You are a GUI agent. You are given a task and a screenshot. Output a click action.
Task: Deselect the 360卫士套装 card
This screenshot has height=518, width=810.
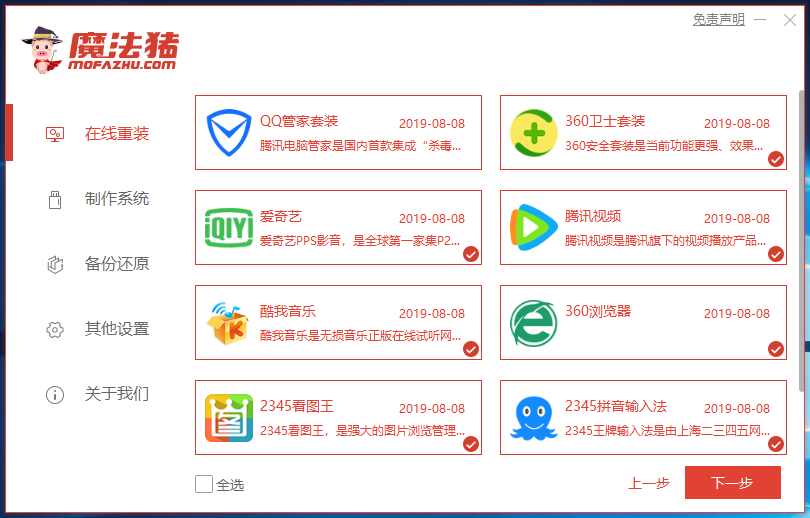coord(643,132)
